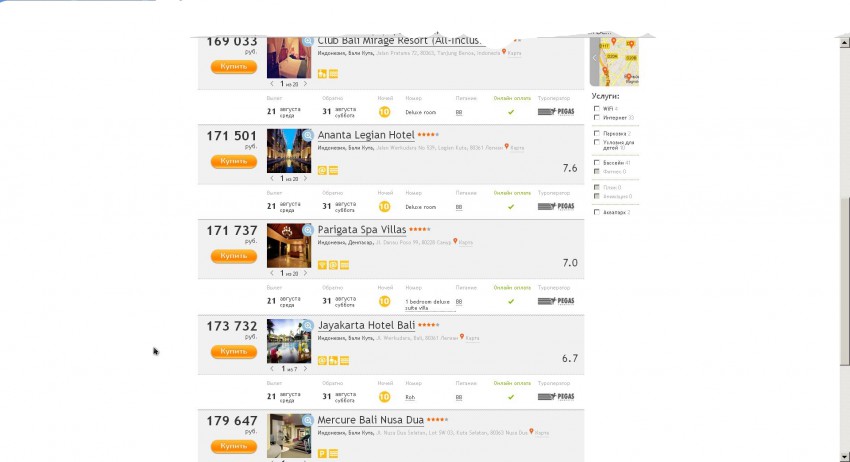Buy the Club Bali Mirage Resort tour
Image resolution: width=850 pixels, height=462 pixels.
(233, 66)
